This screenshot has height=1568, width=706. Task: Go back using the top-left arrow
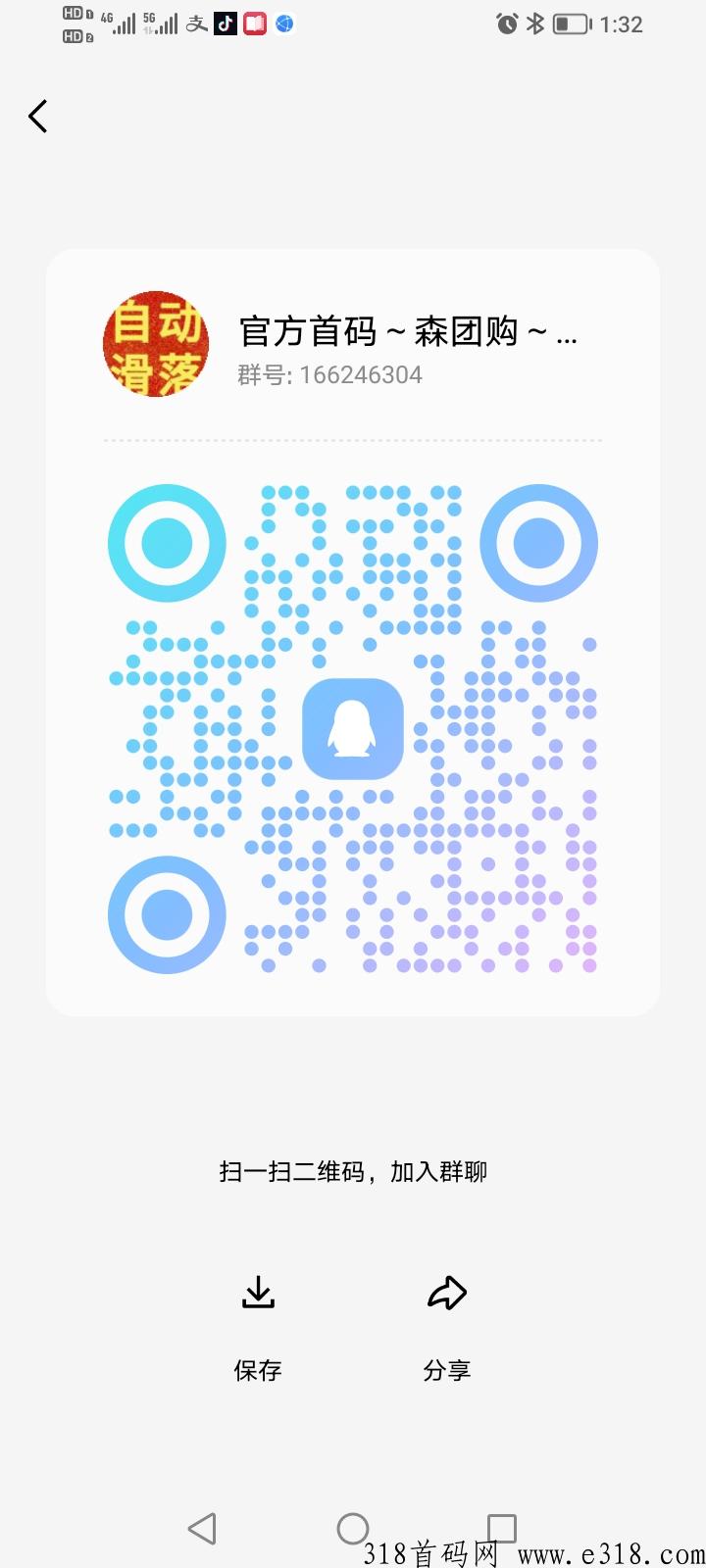pyautogui.click(x=38, y=117)
